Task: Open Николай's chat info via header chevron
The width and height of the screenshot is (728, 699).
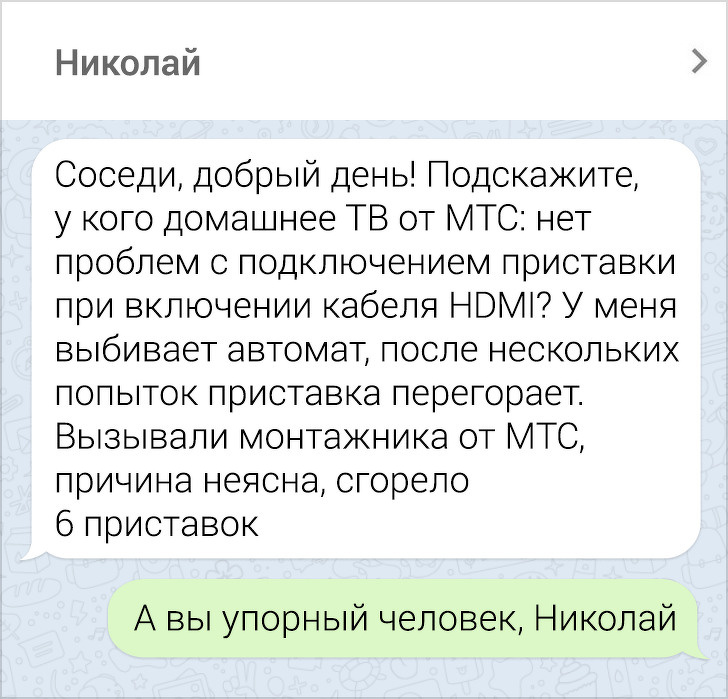Action: (698, 62)
